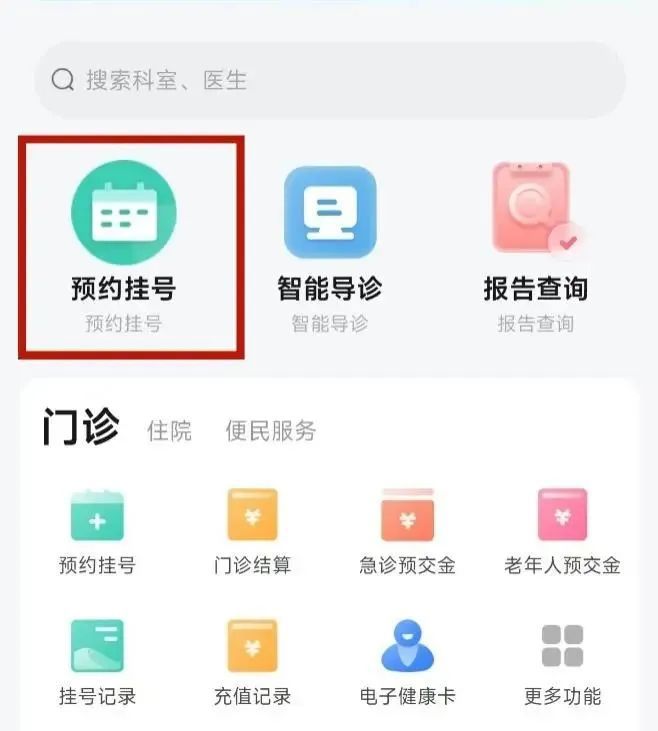Viewport: 658px width, 731px height.
Task: Switch to the 门诊 tab
Action: 81,428
